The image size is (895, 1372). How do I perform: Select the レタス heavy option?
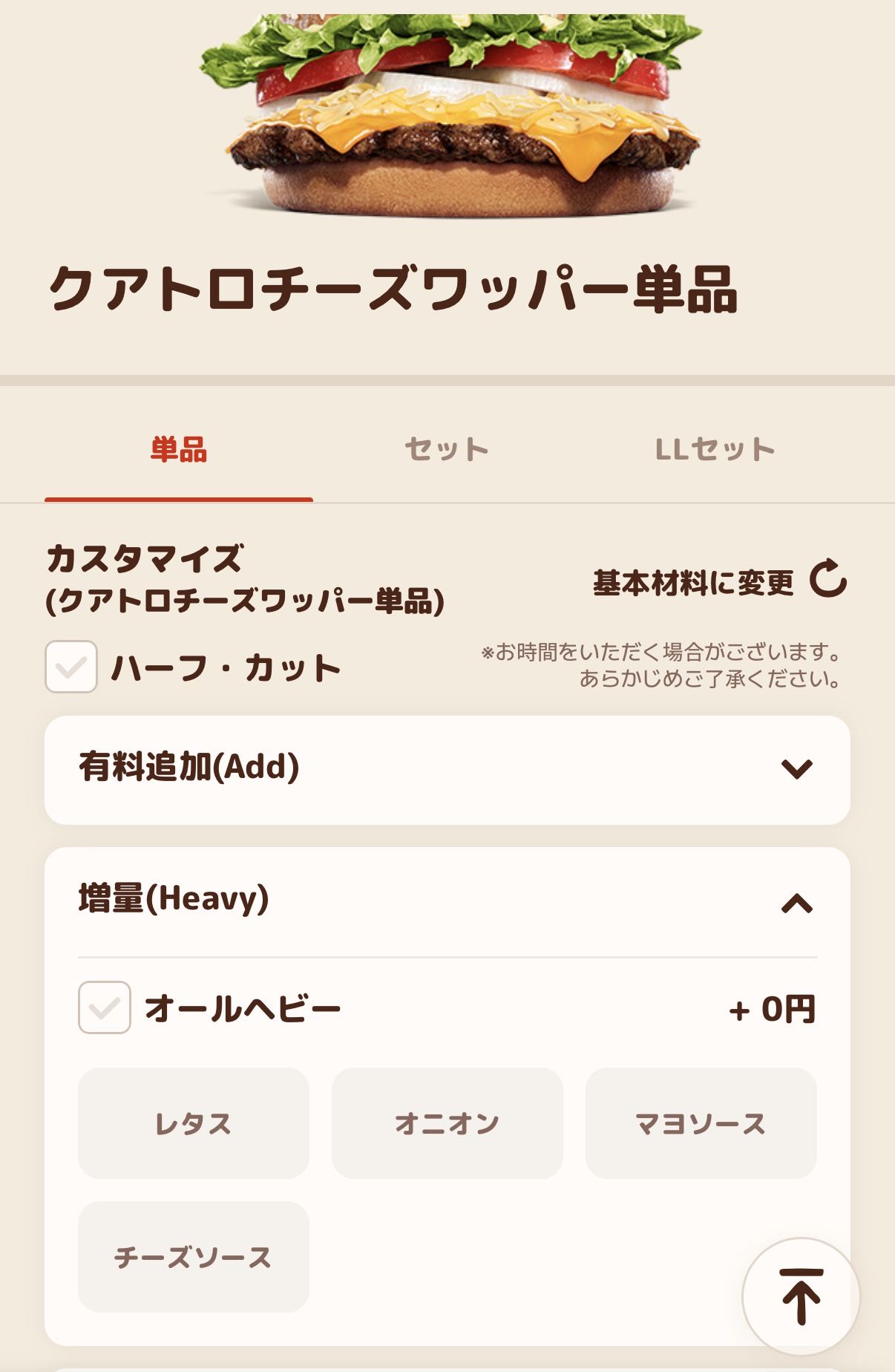coord(194,1123)
